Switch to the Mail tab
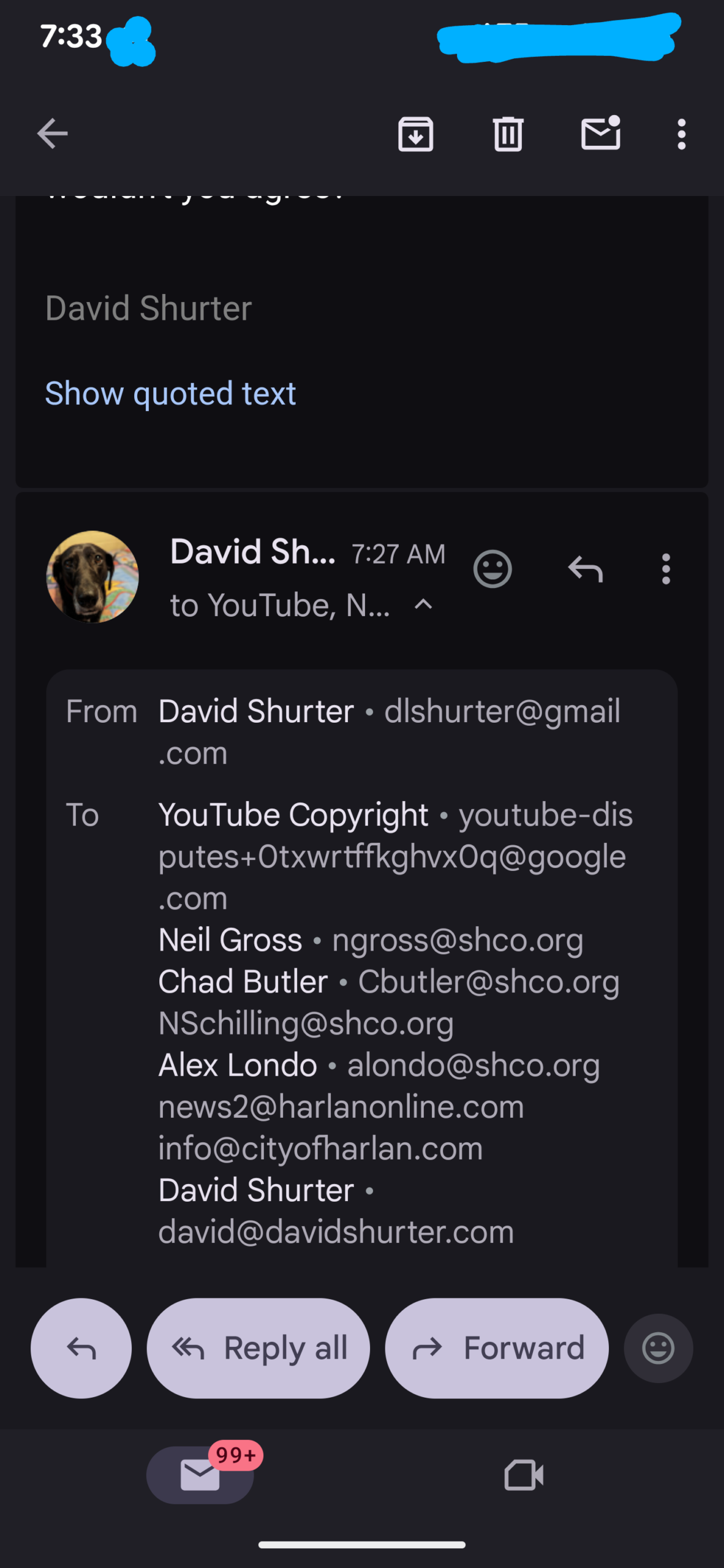This screenshot has width=724, height=1568. (x=200, y=1474)
